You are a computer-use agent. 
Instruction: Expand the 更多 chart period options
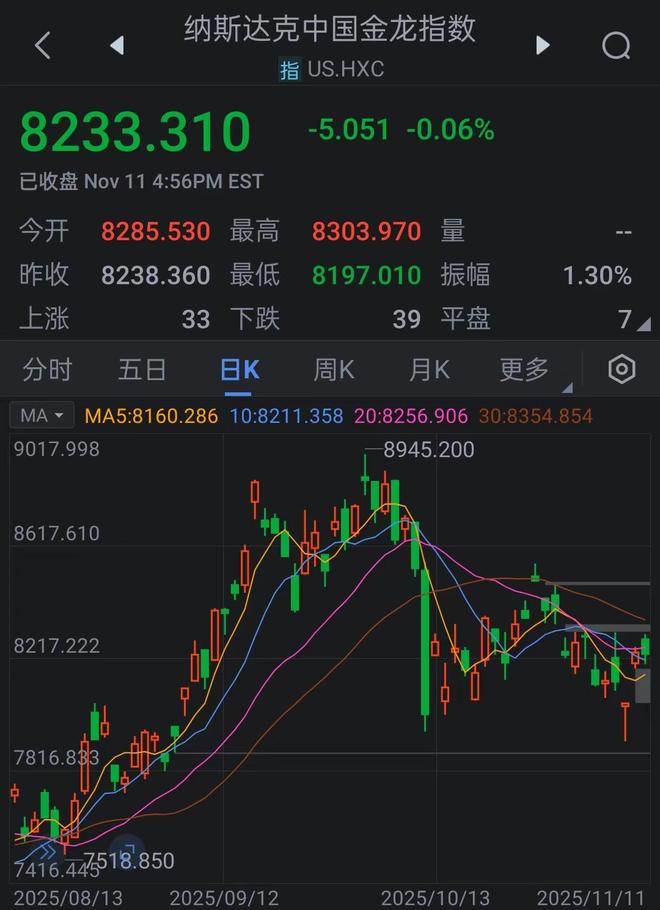coord(527,370)
